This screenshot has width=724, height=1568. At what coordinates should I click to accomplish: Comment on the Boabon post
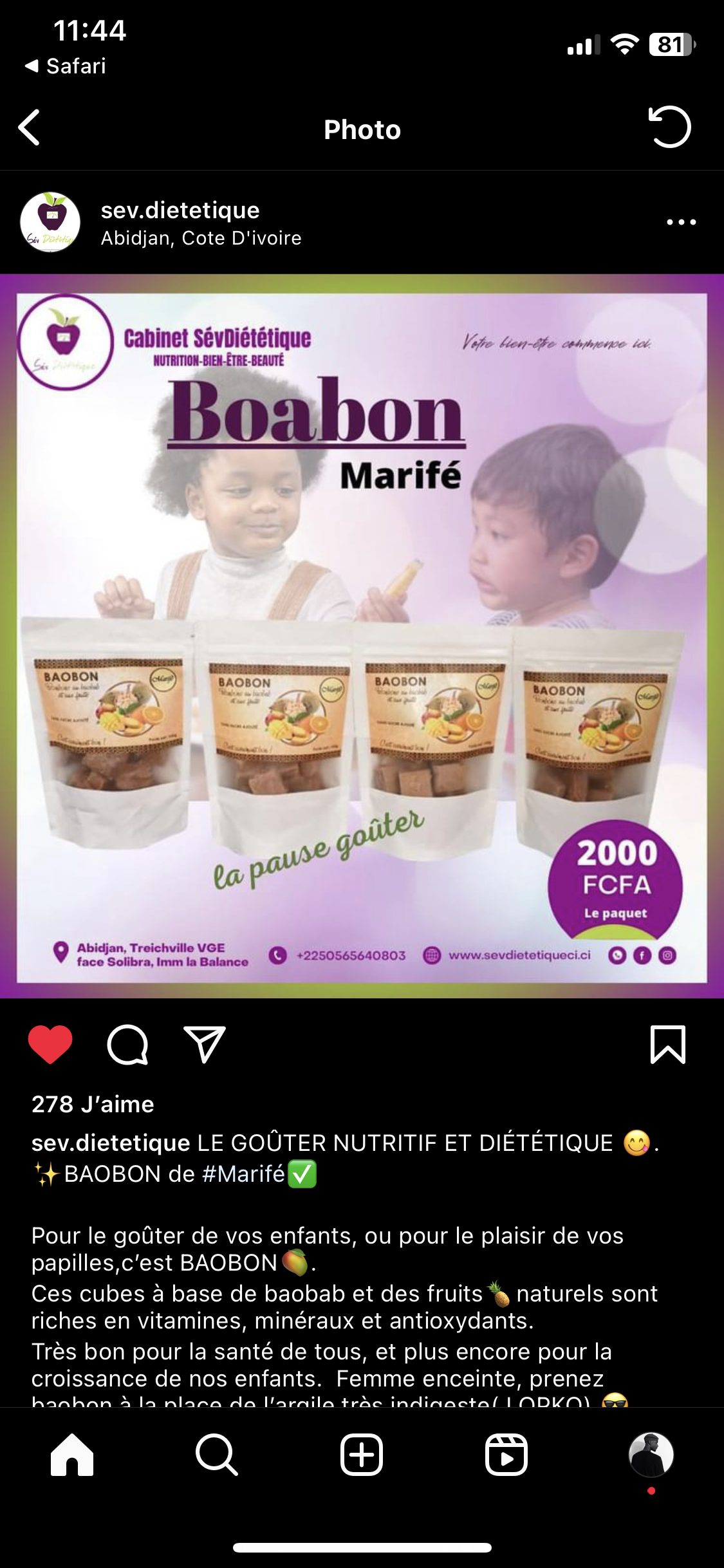tap(127, 1044)
